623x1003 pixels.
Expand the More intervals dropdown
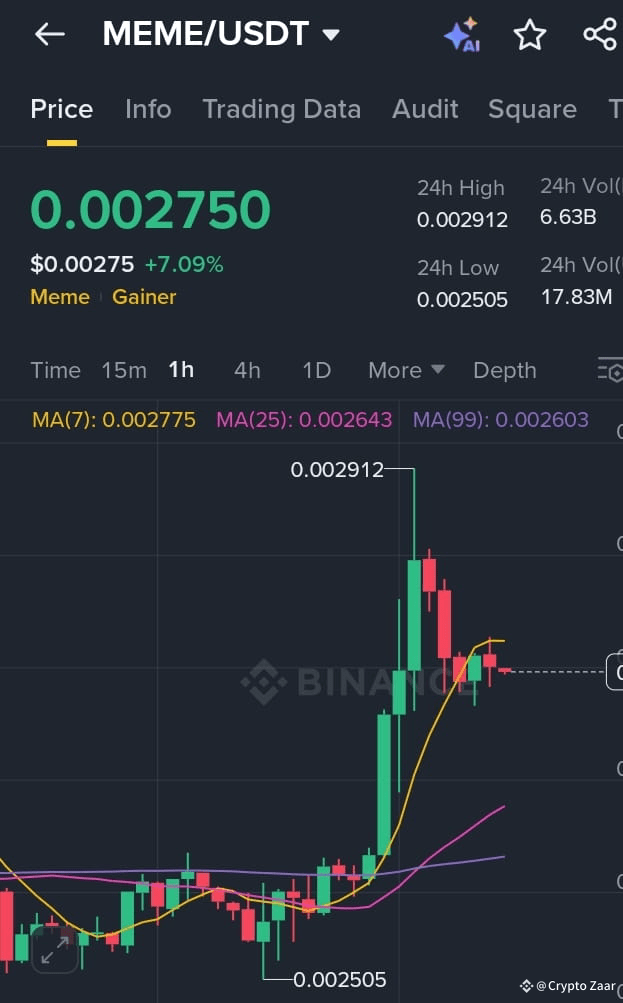[406, 370]
